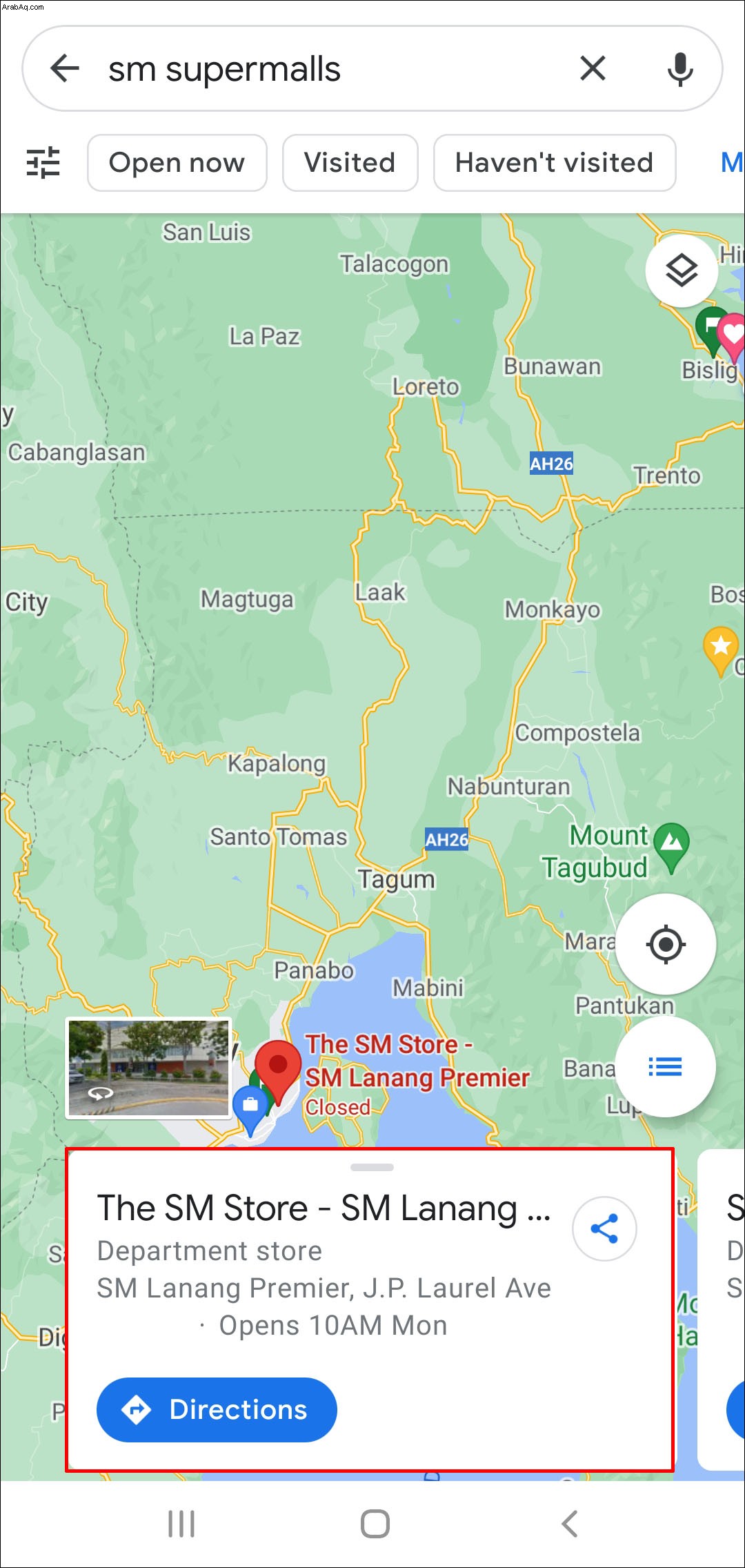Open the street view photo thumbnail

(x=148, y=1068)
